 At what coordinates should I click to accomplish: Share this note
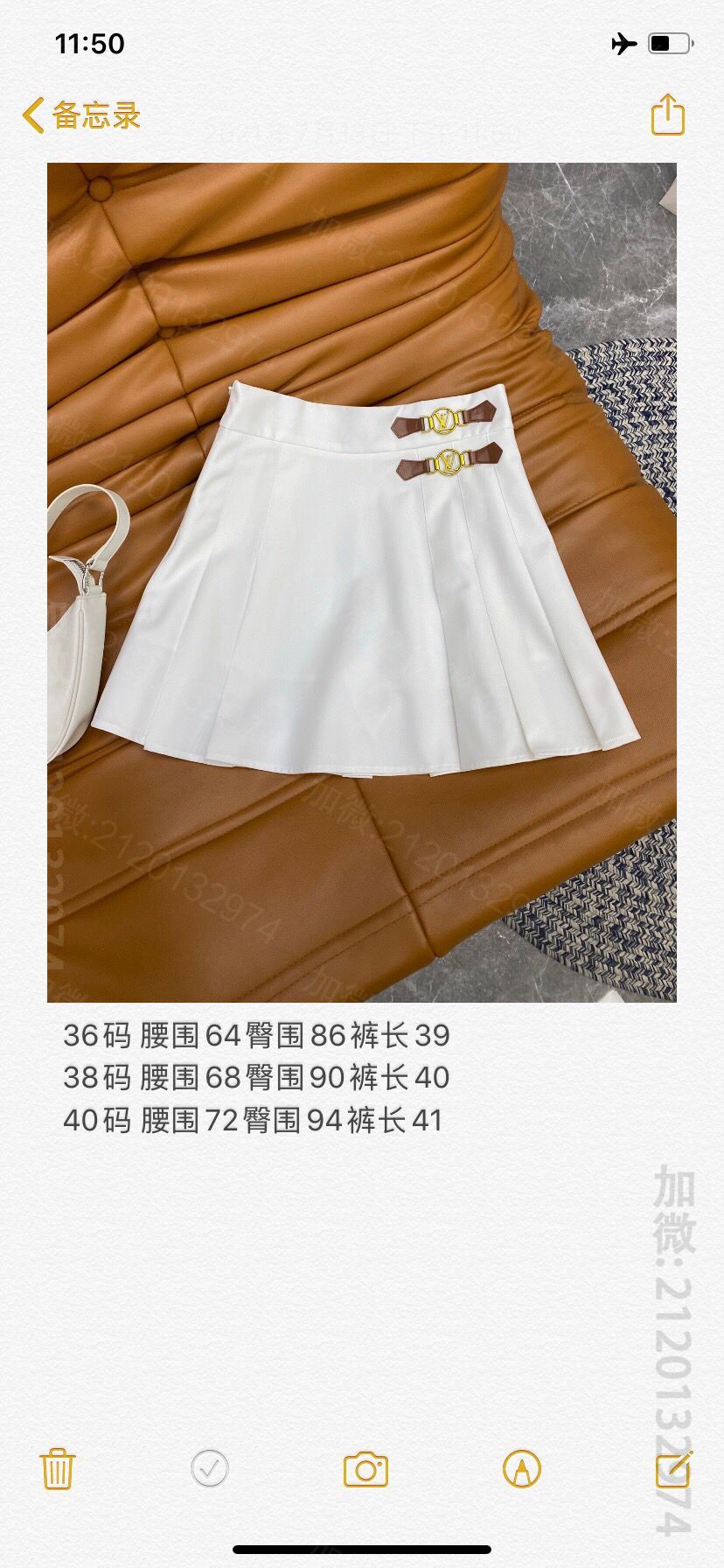pos(668,115)
